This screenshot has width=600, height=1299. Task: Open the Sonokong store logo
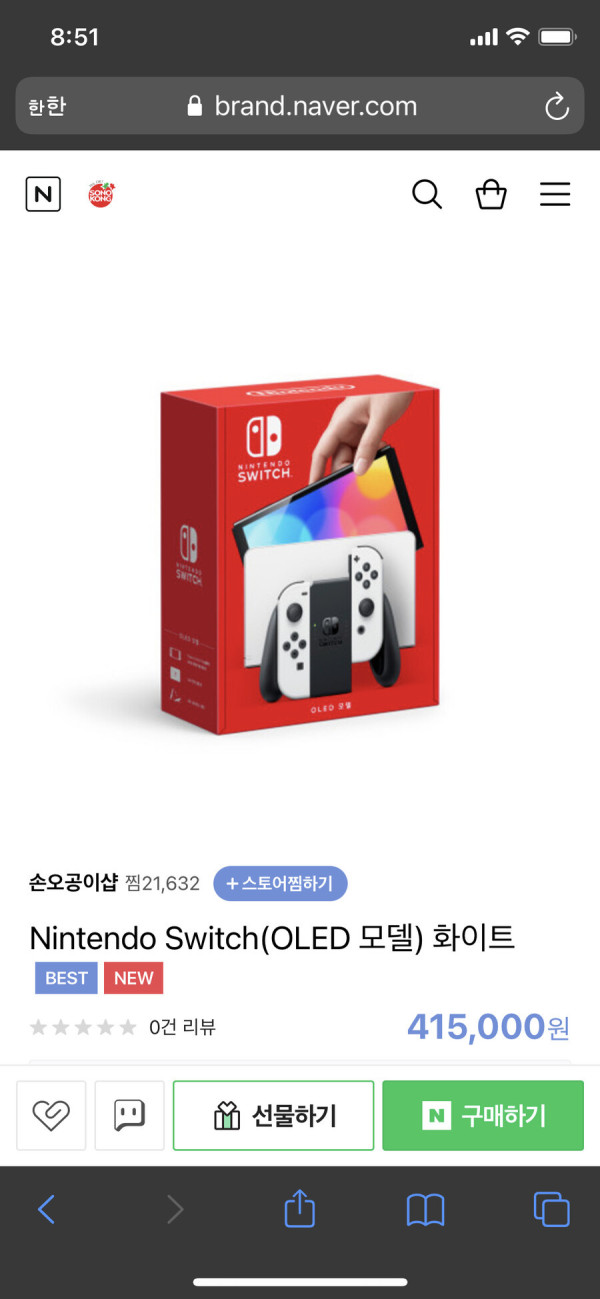point(101,193)
